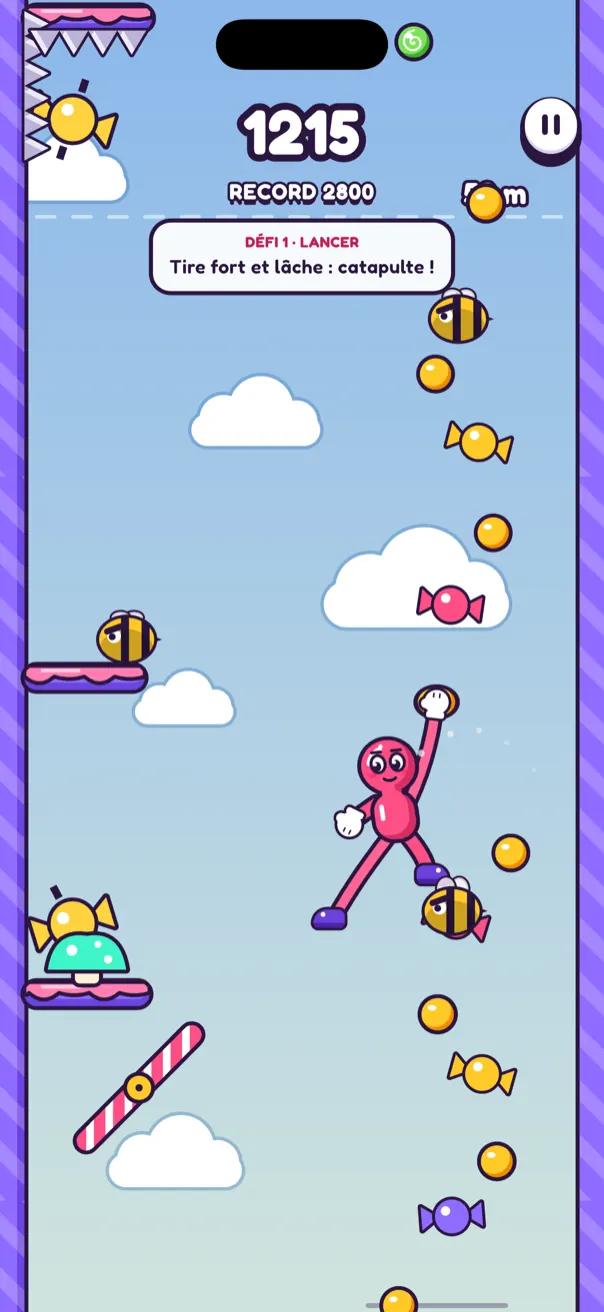Pause the game
The height and width of the screenshot is (1312, 604).
pos(550,129)
